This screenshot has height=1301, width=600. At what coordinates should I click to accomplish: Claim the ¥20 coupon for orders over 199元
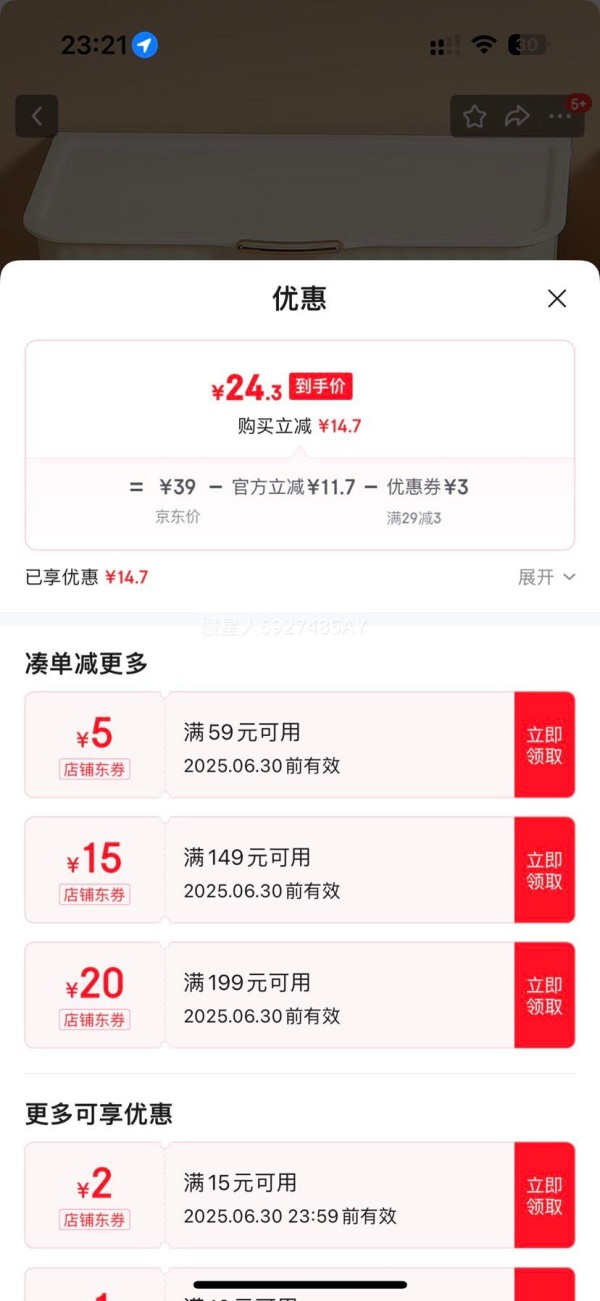point(544,995)
